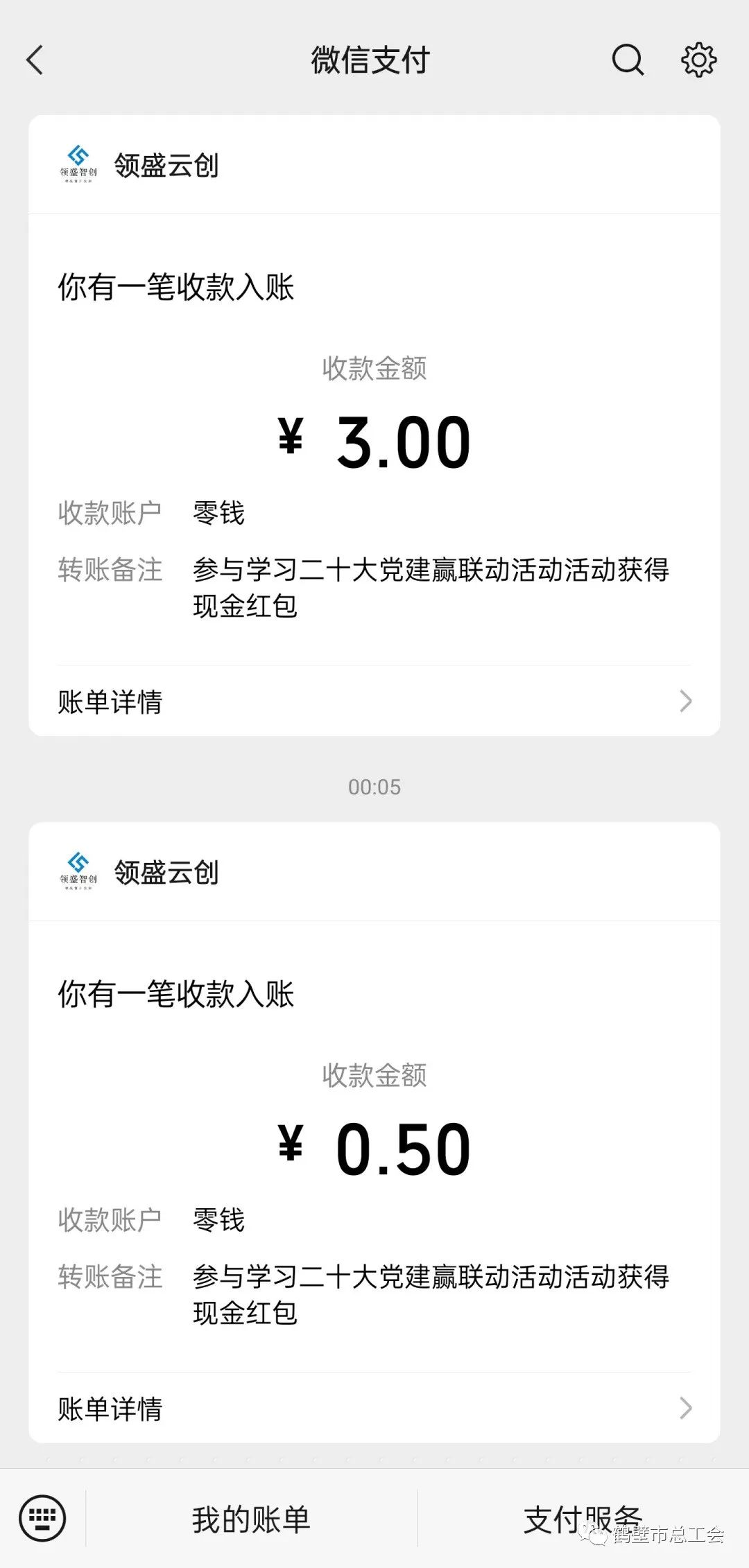
Task: Go back from 微信支付 screen
Action: point(35,60)
